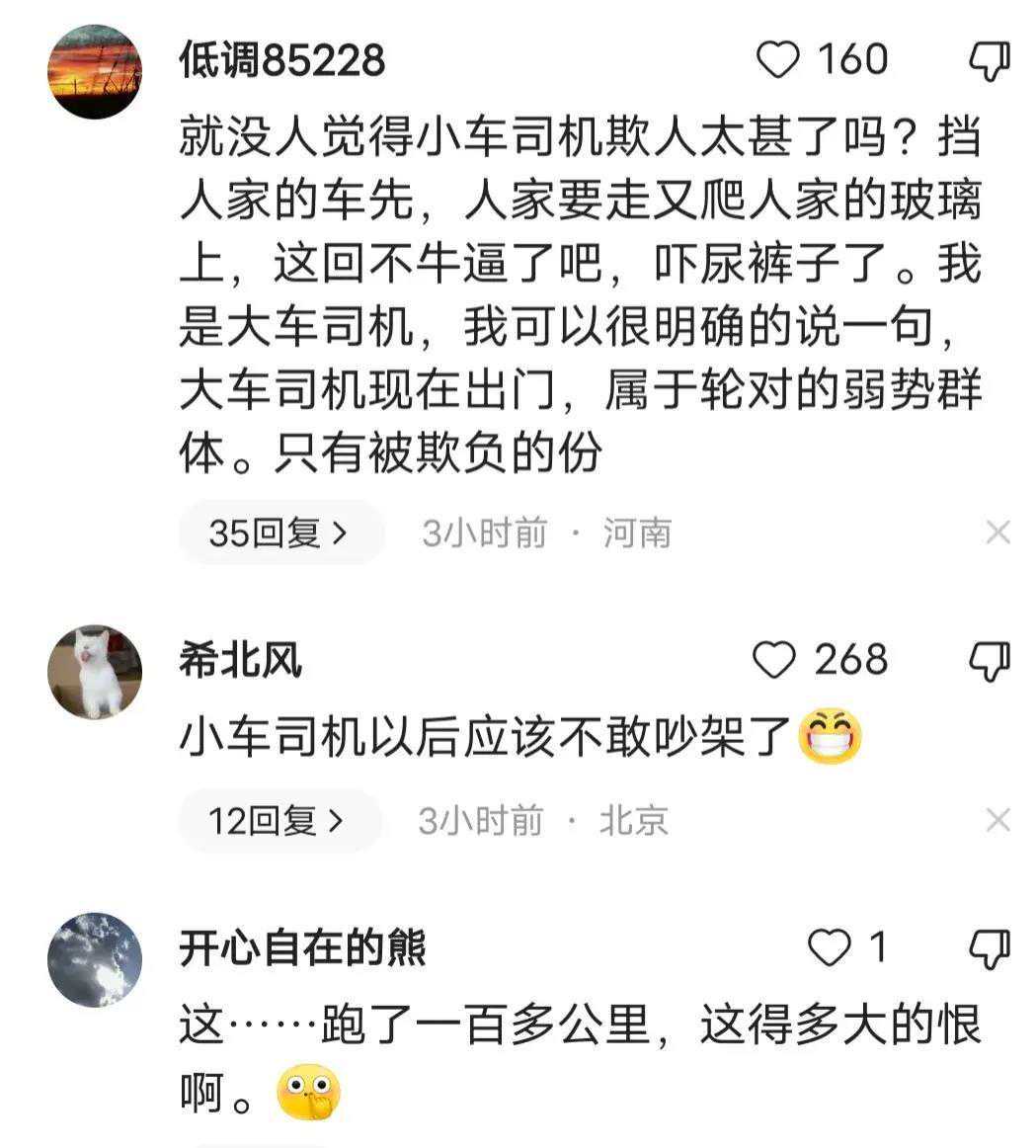Open 低调85228's profile avatar

point(95,72)
